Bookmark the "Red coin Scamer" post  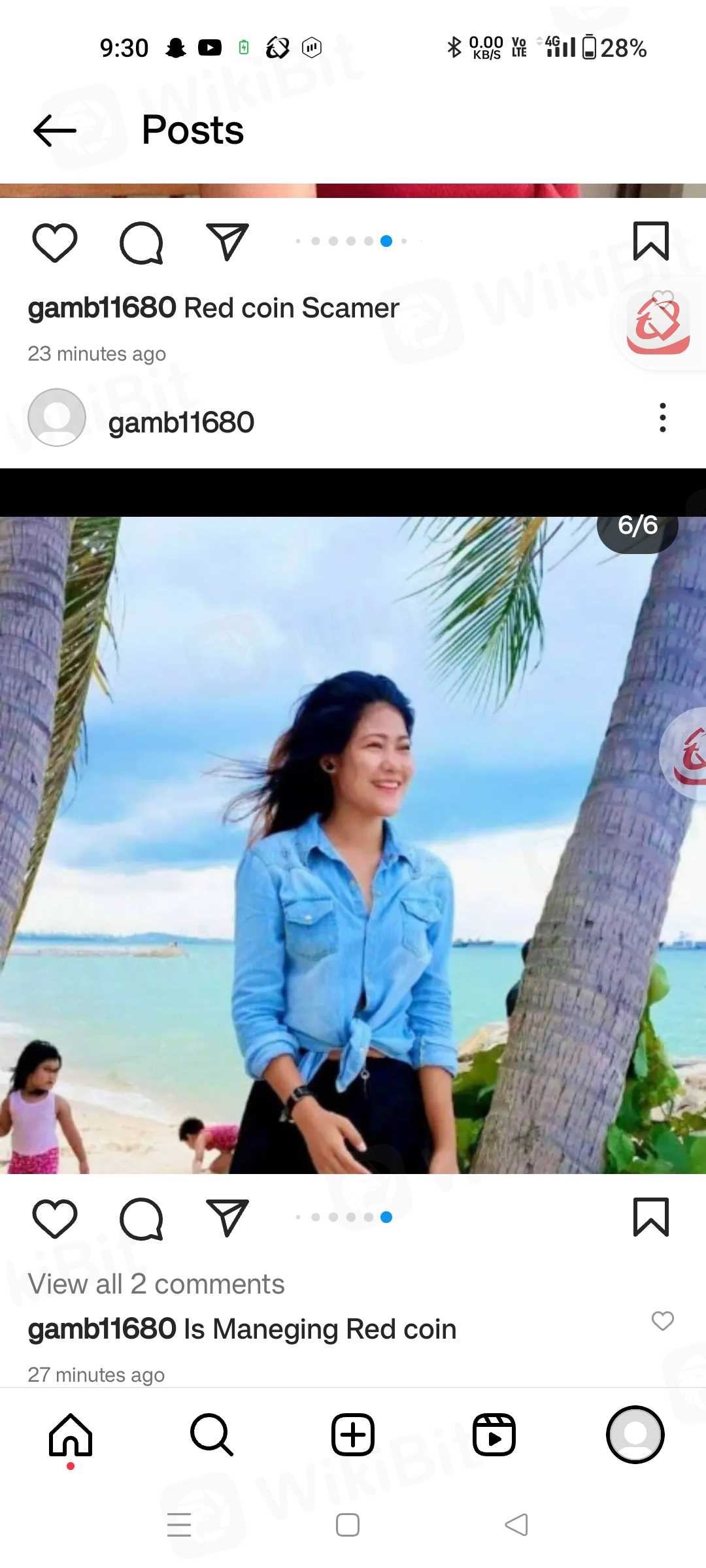(650, 241)
